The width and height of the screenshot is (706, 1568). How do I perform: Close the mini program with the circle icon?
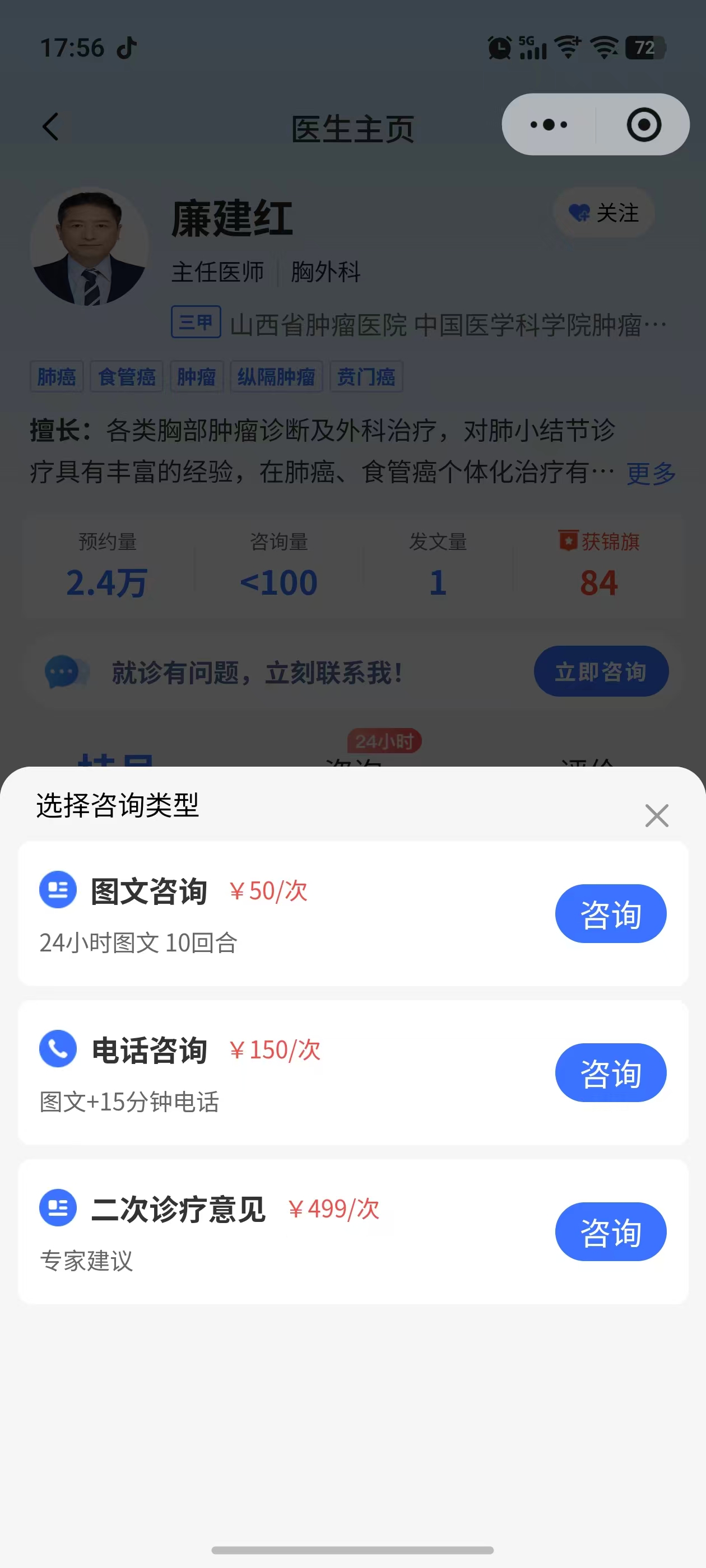coord(643,125)
